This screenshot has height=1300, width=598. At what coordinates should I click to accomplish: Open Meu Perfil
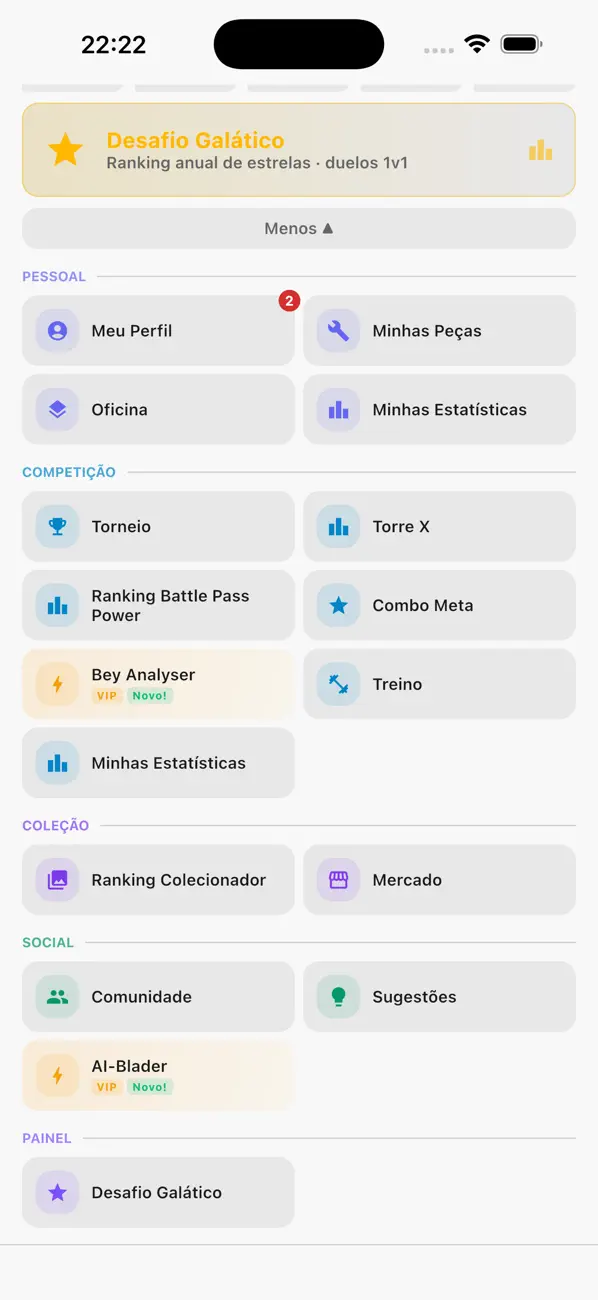(158, 331)
